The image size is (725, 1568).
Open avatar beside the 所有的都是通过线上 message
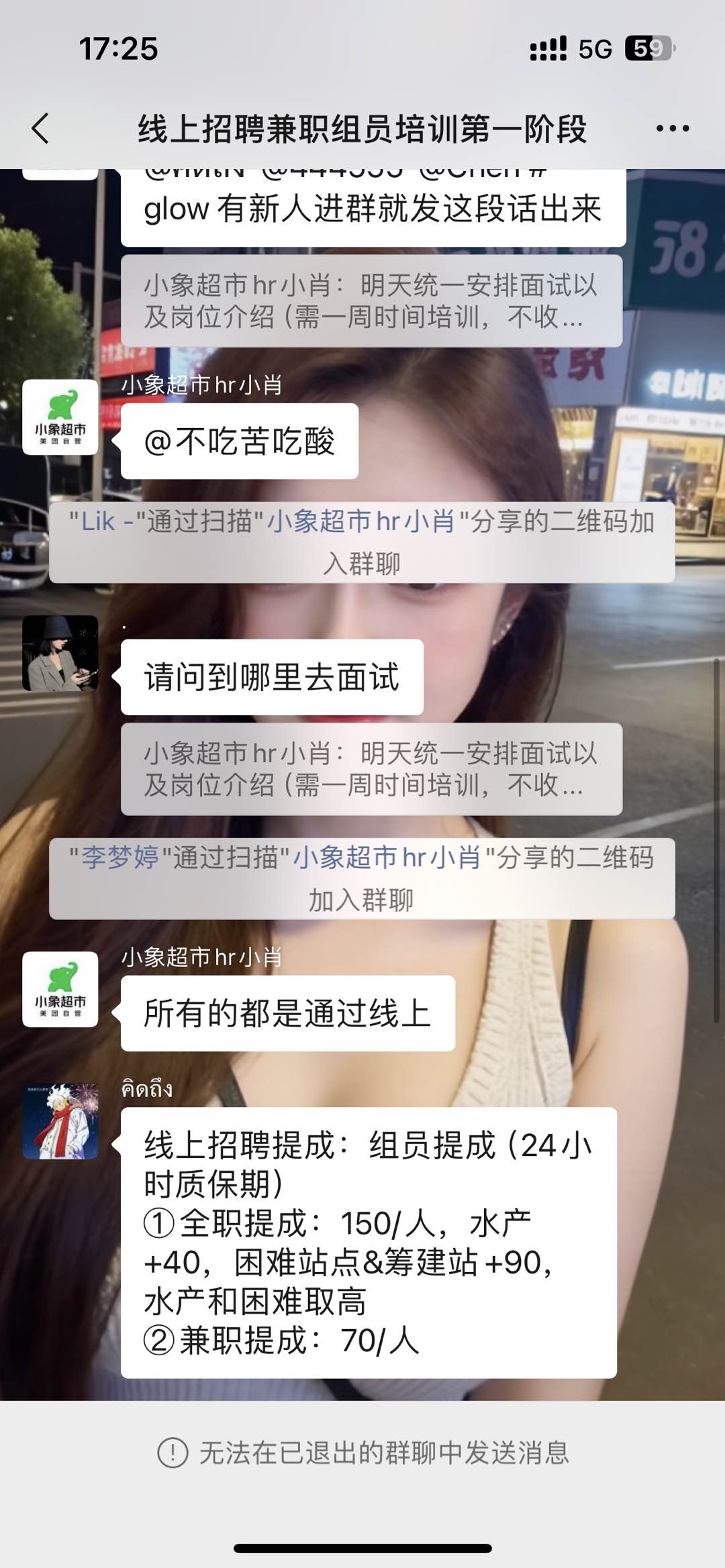tap(60, 989)
